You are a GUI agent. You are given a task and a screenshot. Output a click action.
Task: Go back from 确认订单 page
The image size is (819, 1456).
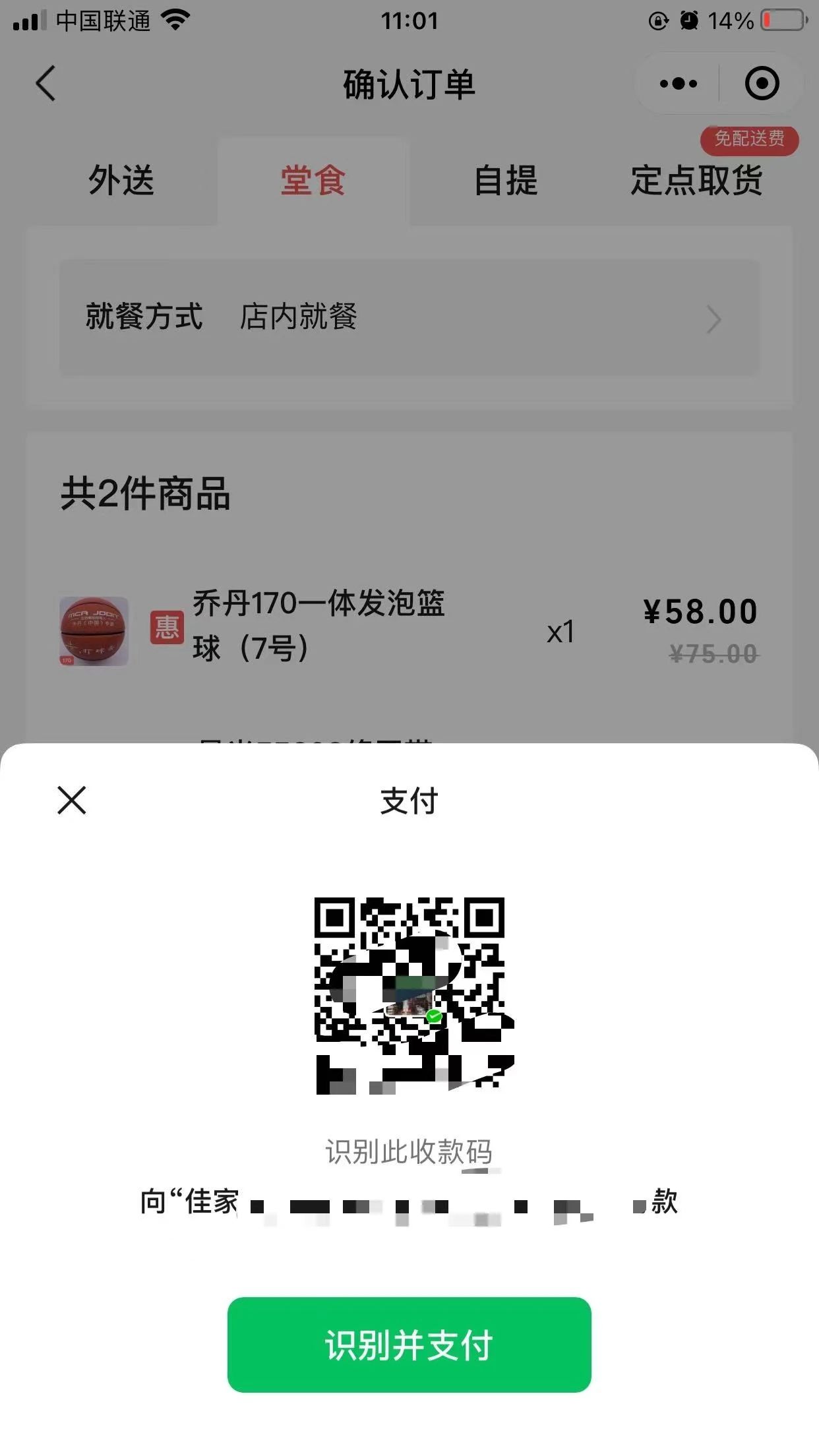pyautogui.click(x=45, y=84)
